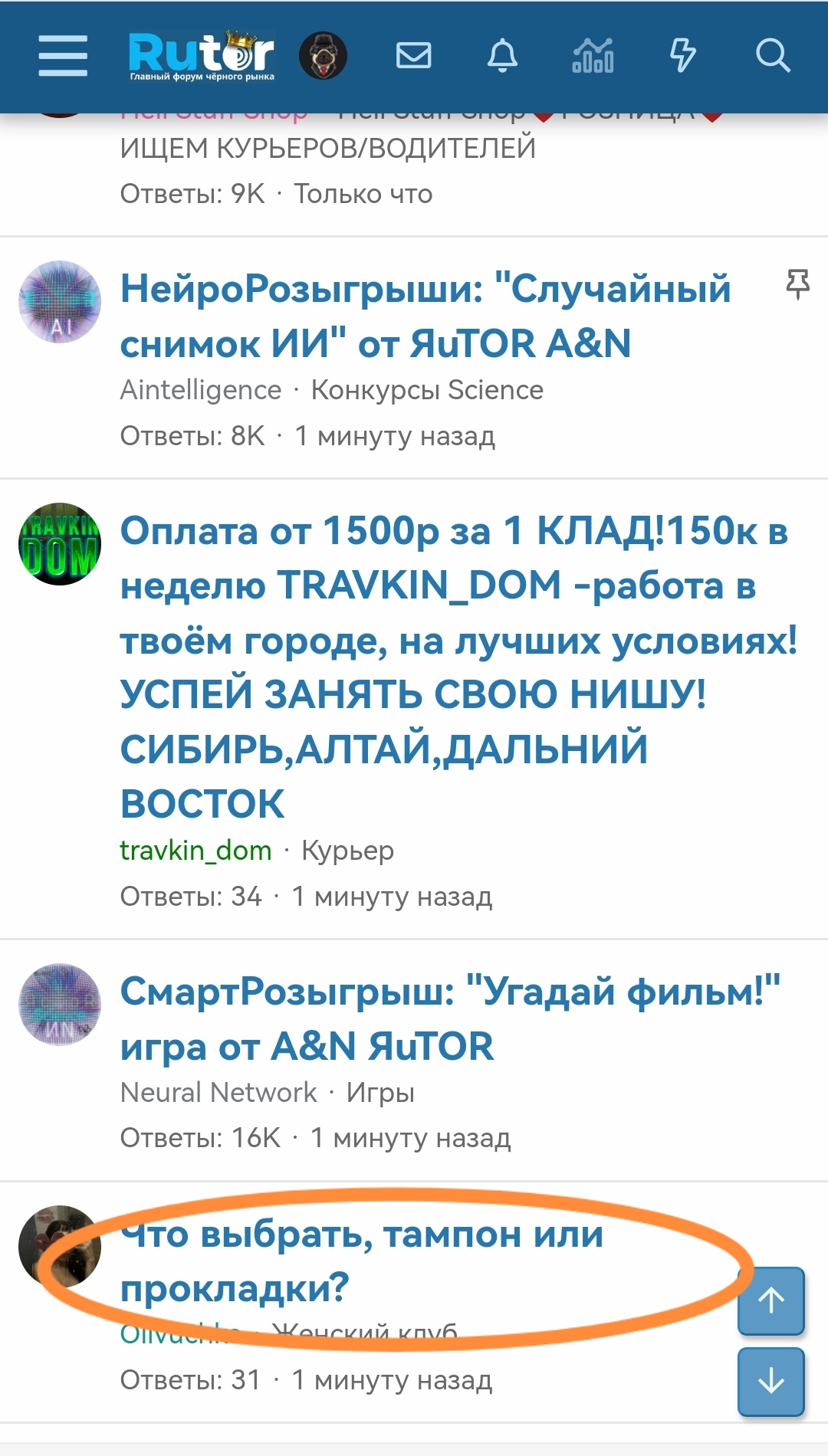The width and height of the screenshot is (828, 1456).
Task: Open the hamburger navigation menu
Action: [62, 56]
